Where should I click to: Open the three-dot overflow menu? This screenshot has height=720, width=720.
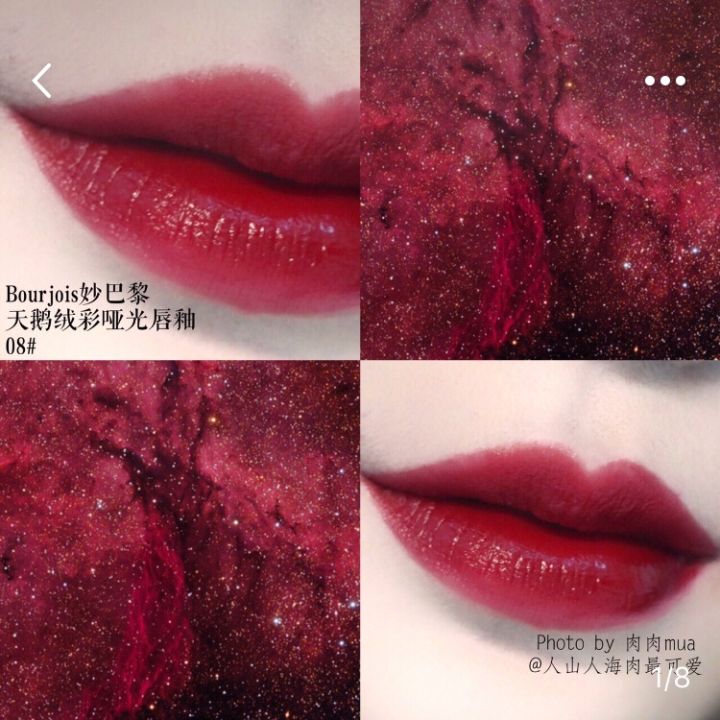665,81
